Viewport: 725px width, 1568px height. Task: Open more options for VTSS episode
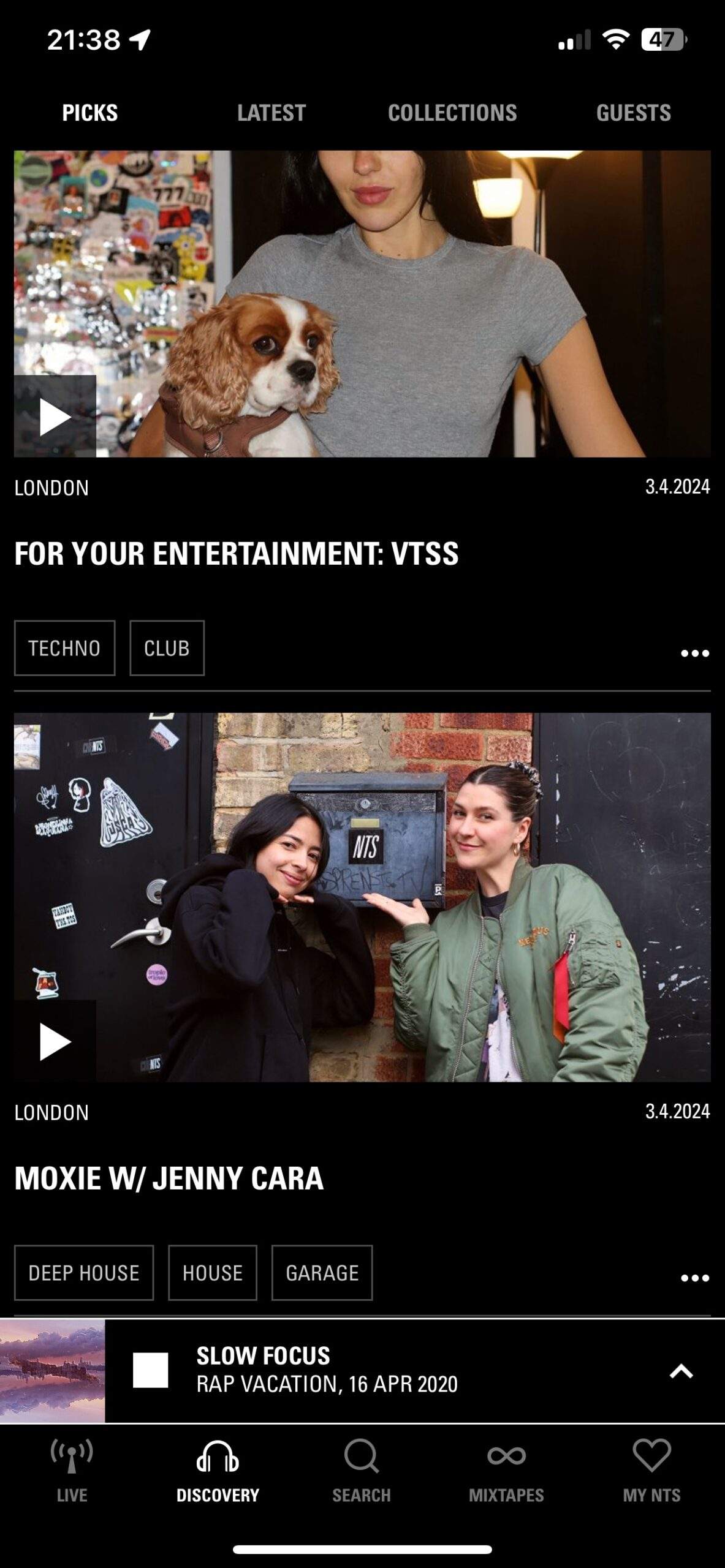[x=694, y=653]
